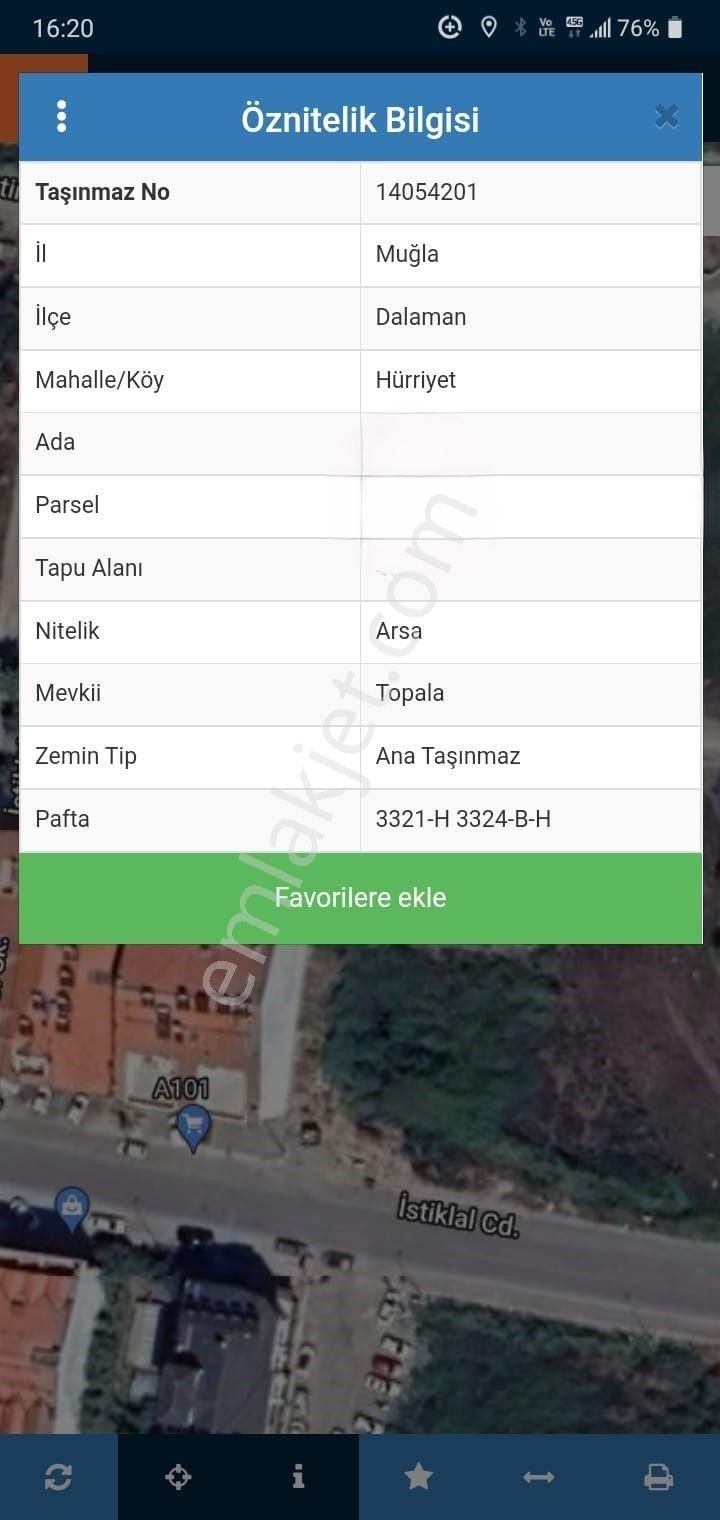The width and height of the screenshot is (720, 1520).
Task: Open the info tool in the bottom bar
Action: pyautogui.click(x=298, y=1477)
